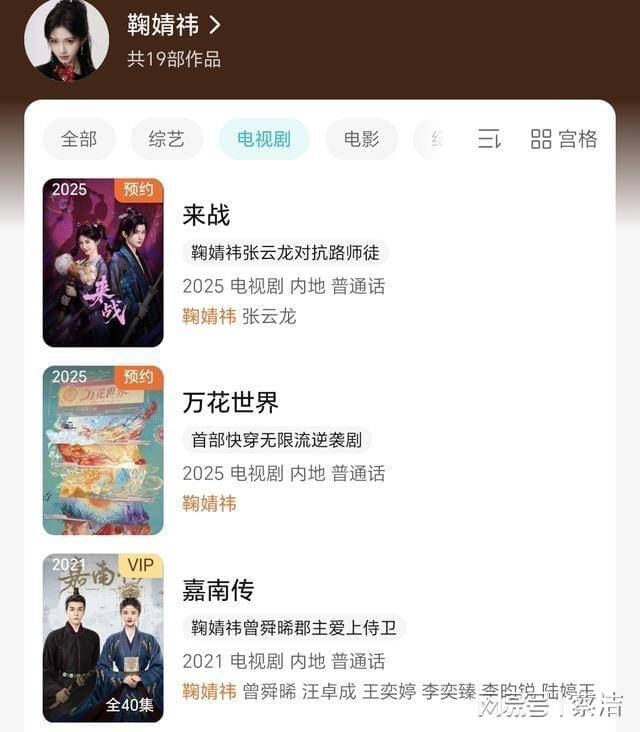
Task: Open 鞠婧祎's profile page
Action: point(174,25)
